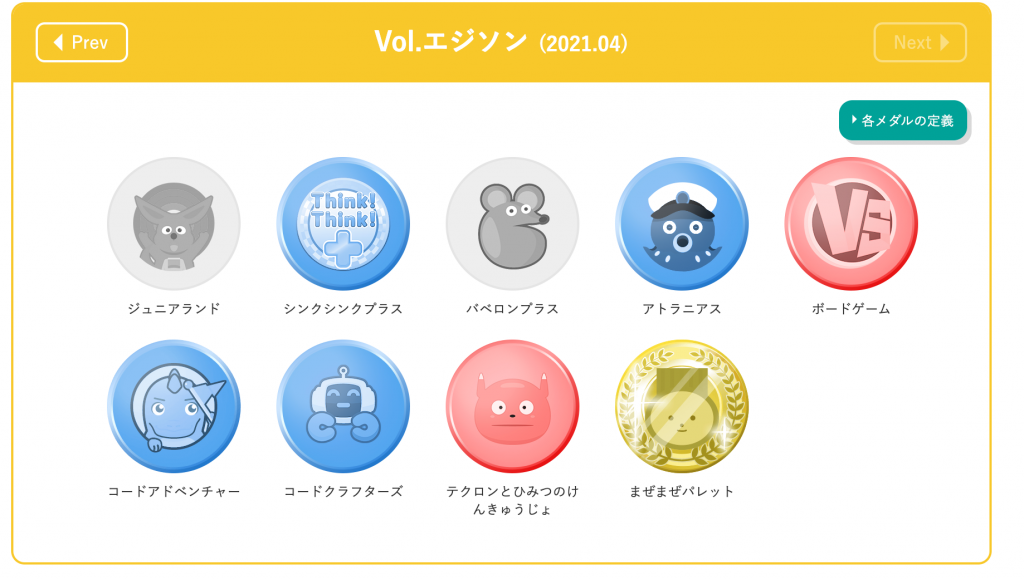
Task: Open the ボードゲーム VS medal
Action: pos(851,224)
